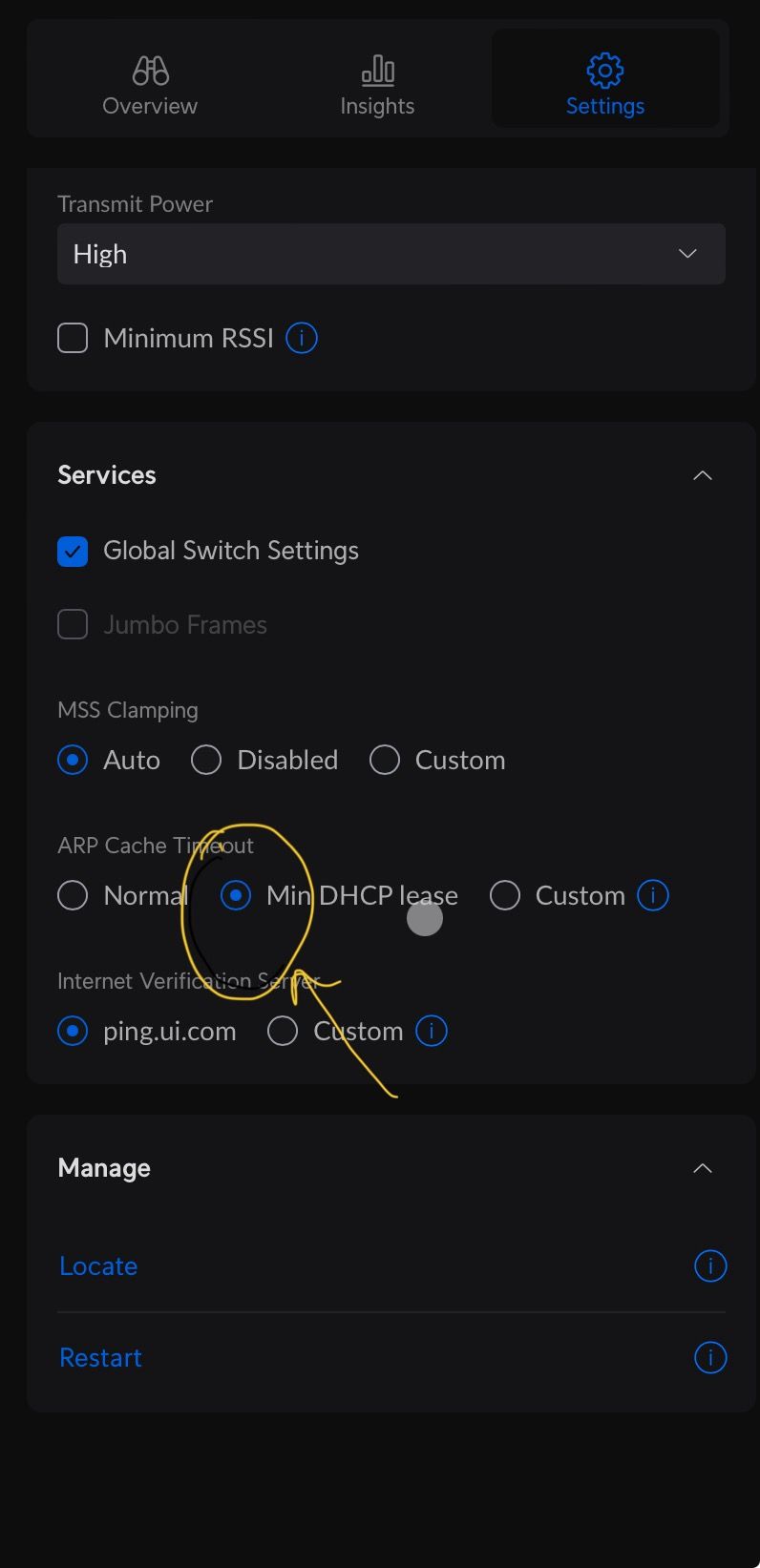The height and width of the screenshot is (1568, 760).
Task: Collapse the Manage section
Action: tap(702, 1168)
